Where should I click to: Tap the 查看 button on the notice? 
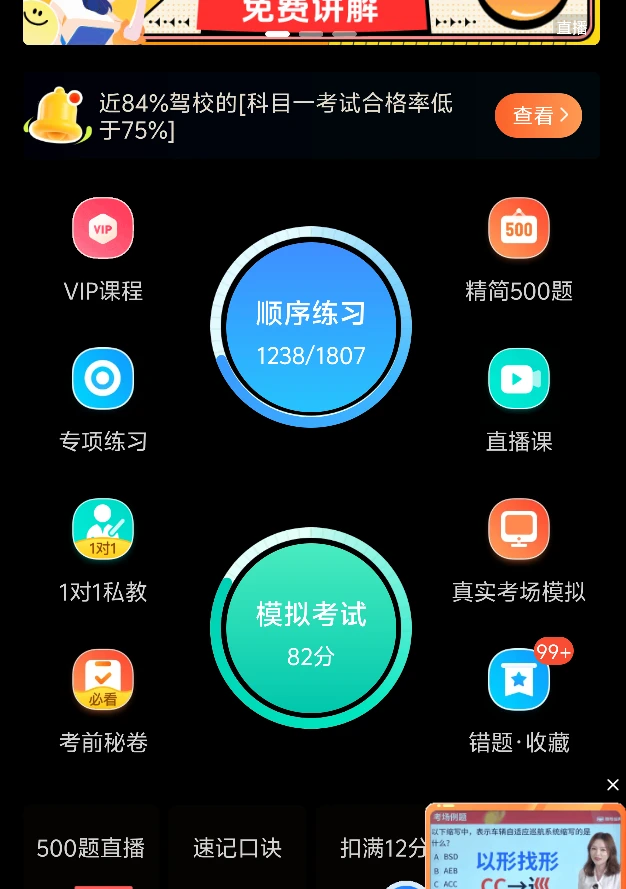(538, 116)
